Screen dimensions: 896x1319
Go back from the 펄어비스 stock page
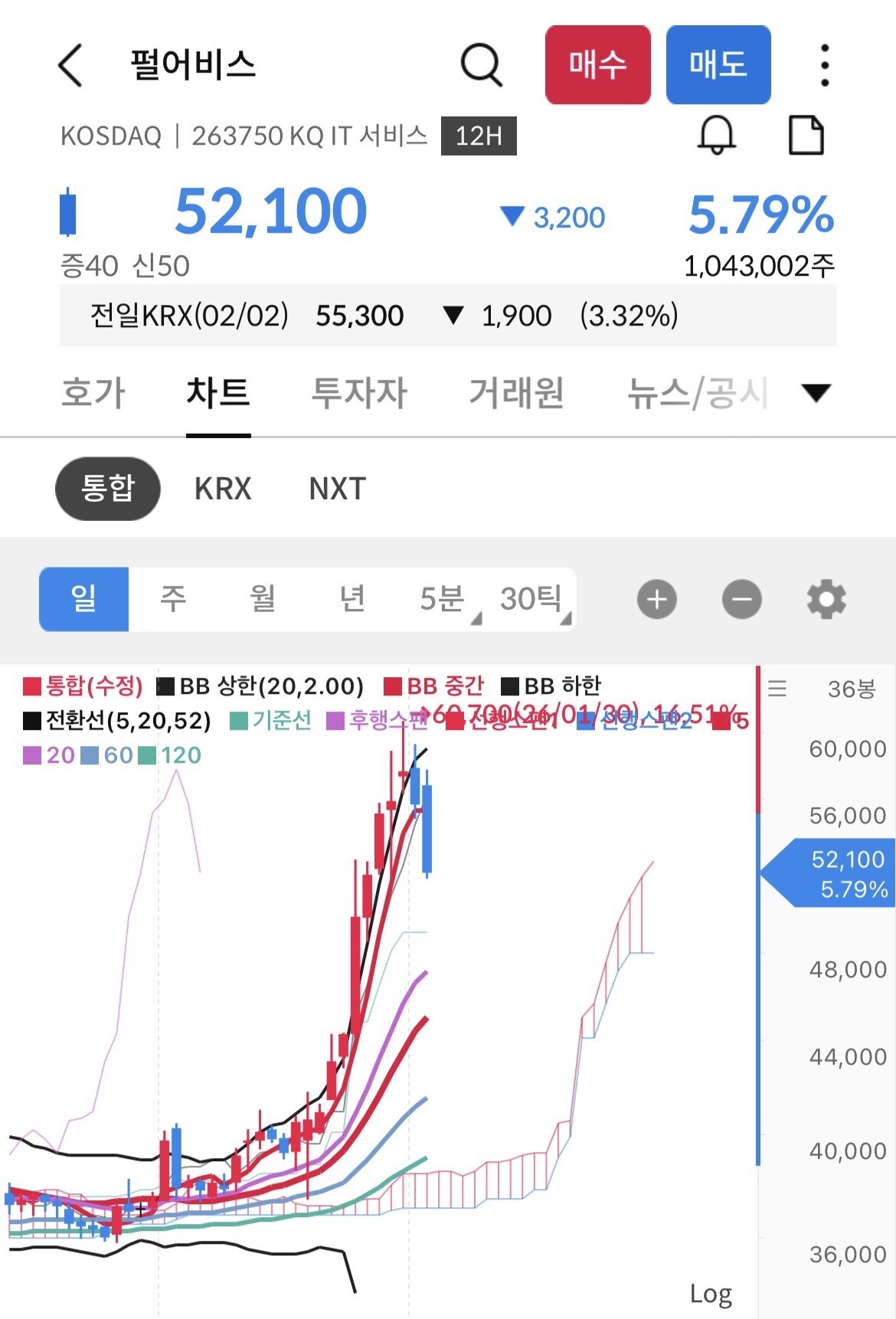(x=70, y=65)
